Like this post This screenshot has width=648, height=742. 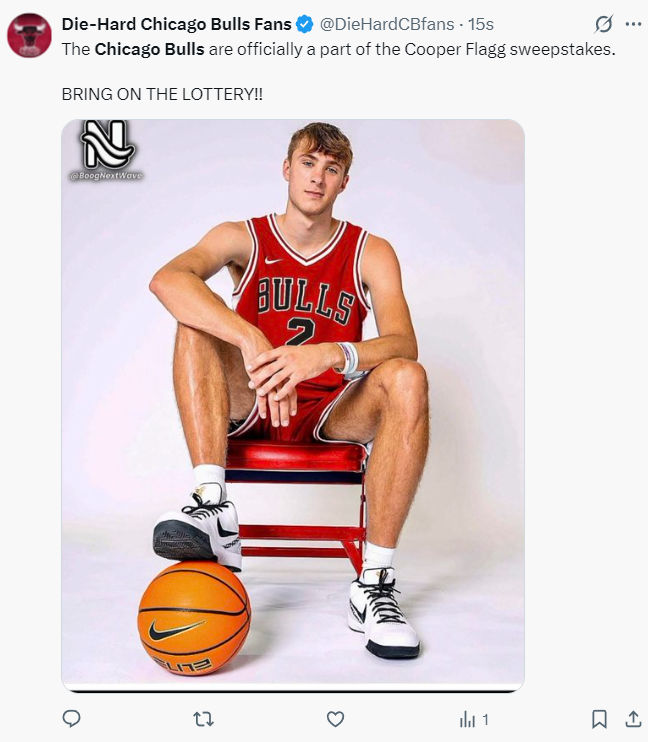336,718
